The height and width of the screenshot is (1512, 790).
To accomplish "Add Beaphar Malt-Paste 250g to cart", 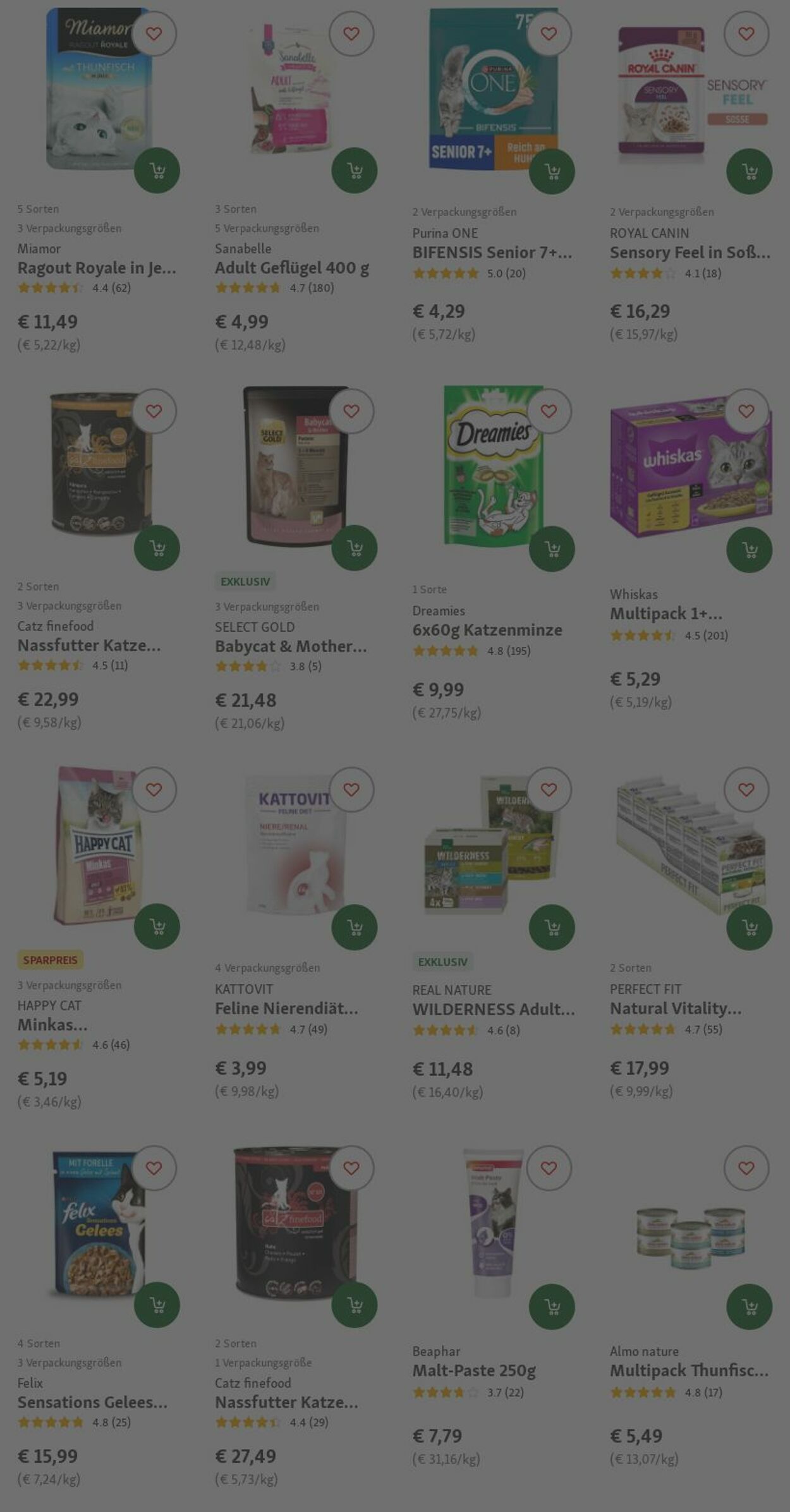I will [551, 1307].
